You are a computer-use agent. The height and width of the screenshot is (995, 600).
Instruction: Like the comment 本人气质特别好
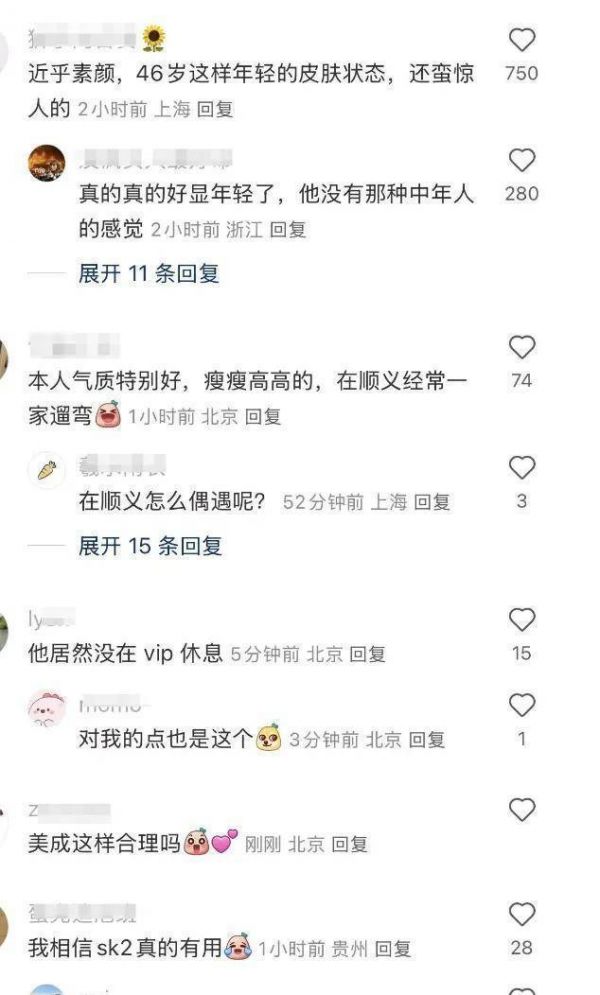(522, 348)
